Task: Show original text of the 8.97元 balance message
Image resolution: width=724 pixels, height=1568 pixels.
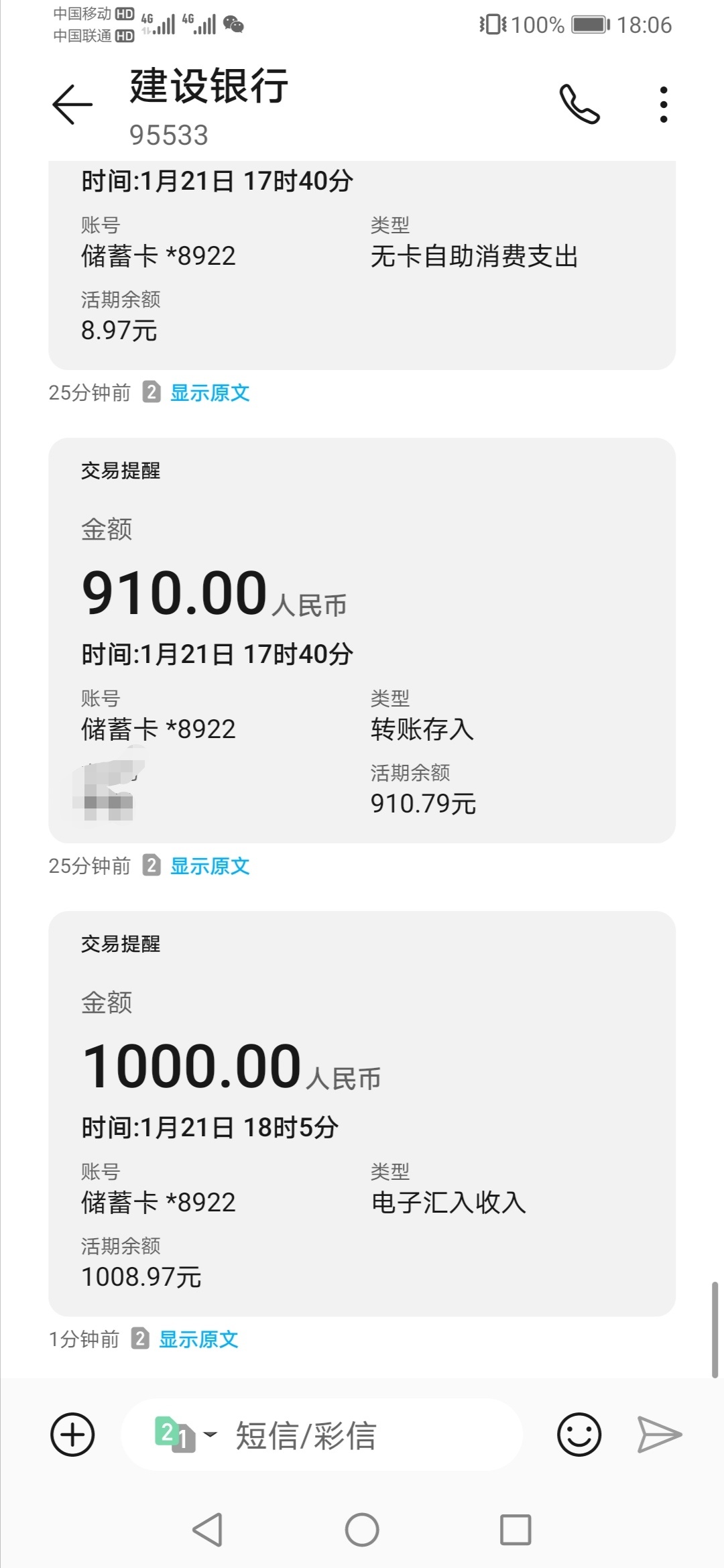Action: coord(210,393)
